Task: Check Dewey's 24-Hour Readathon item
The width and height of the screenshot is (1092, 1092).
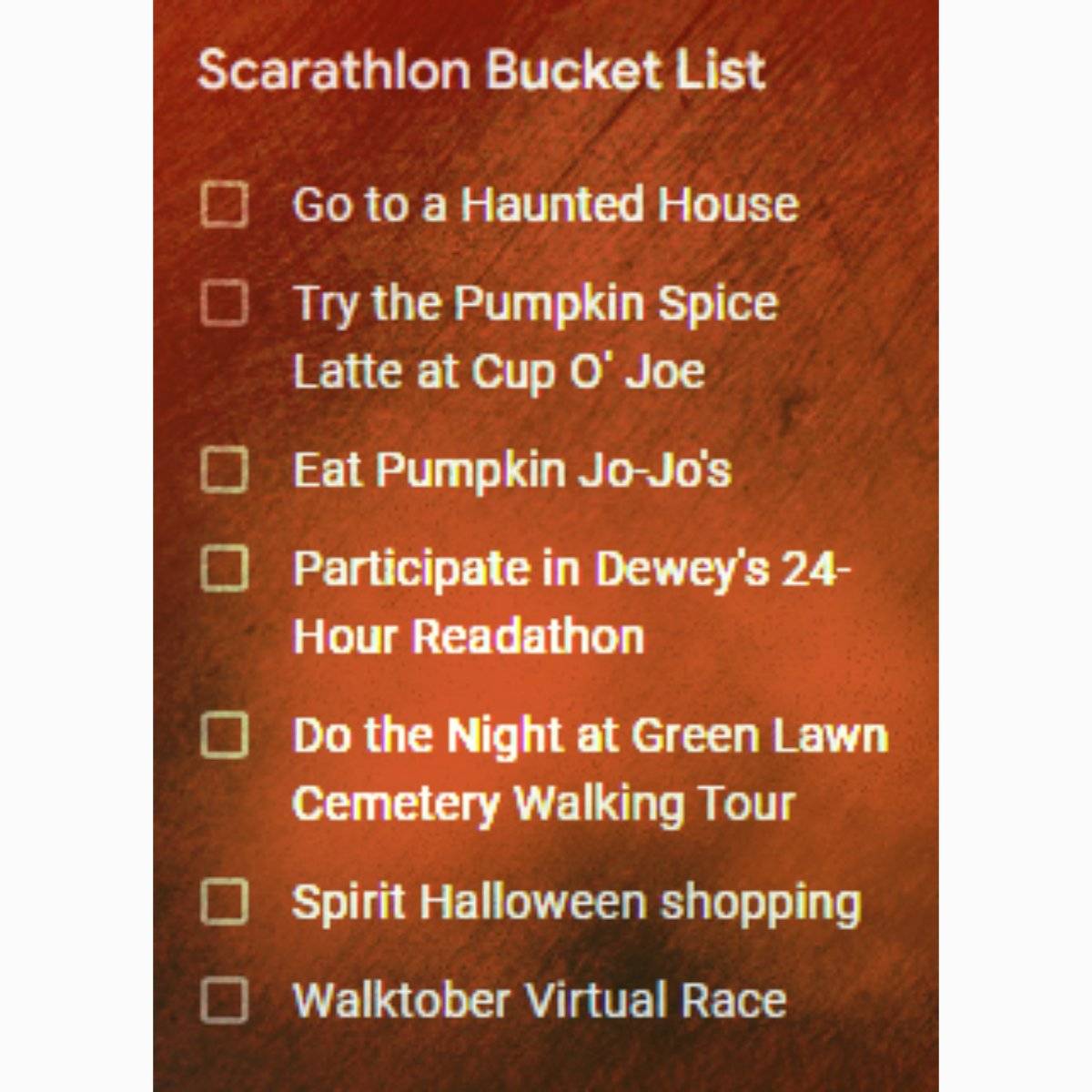Action: click(x=224, y=569)
